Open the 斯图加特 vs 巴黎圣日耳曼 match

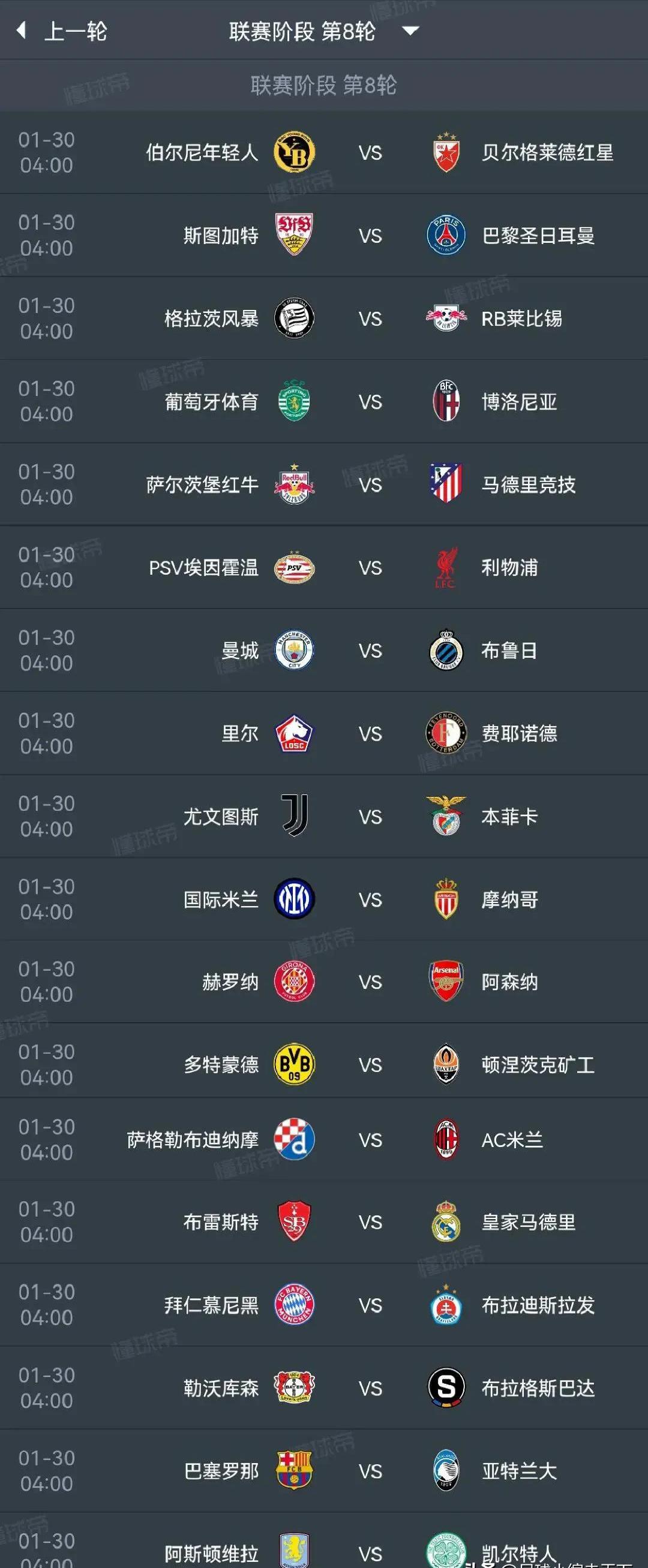(370, 236)
